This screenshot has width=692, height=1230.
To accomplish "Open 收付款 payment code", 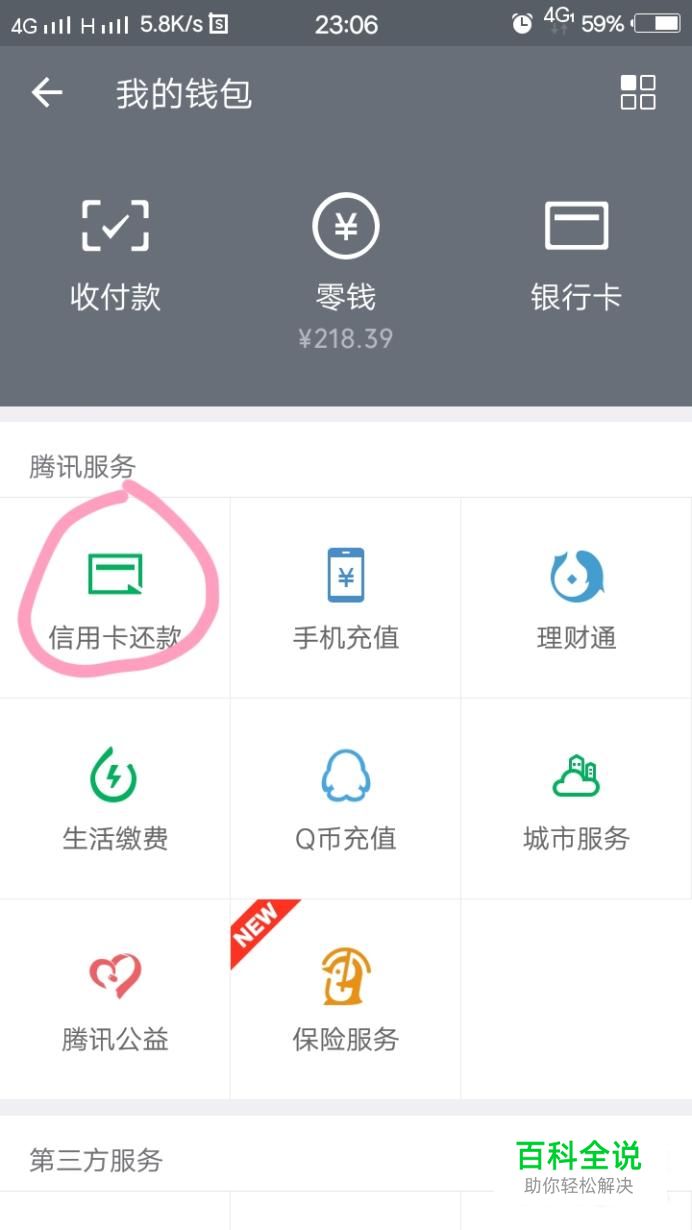I will (115, 255).
